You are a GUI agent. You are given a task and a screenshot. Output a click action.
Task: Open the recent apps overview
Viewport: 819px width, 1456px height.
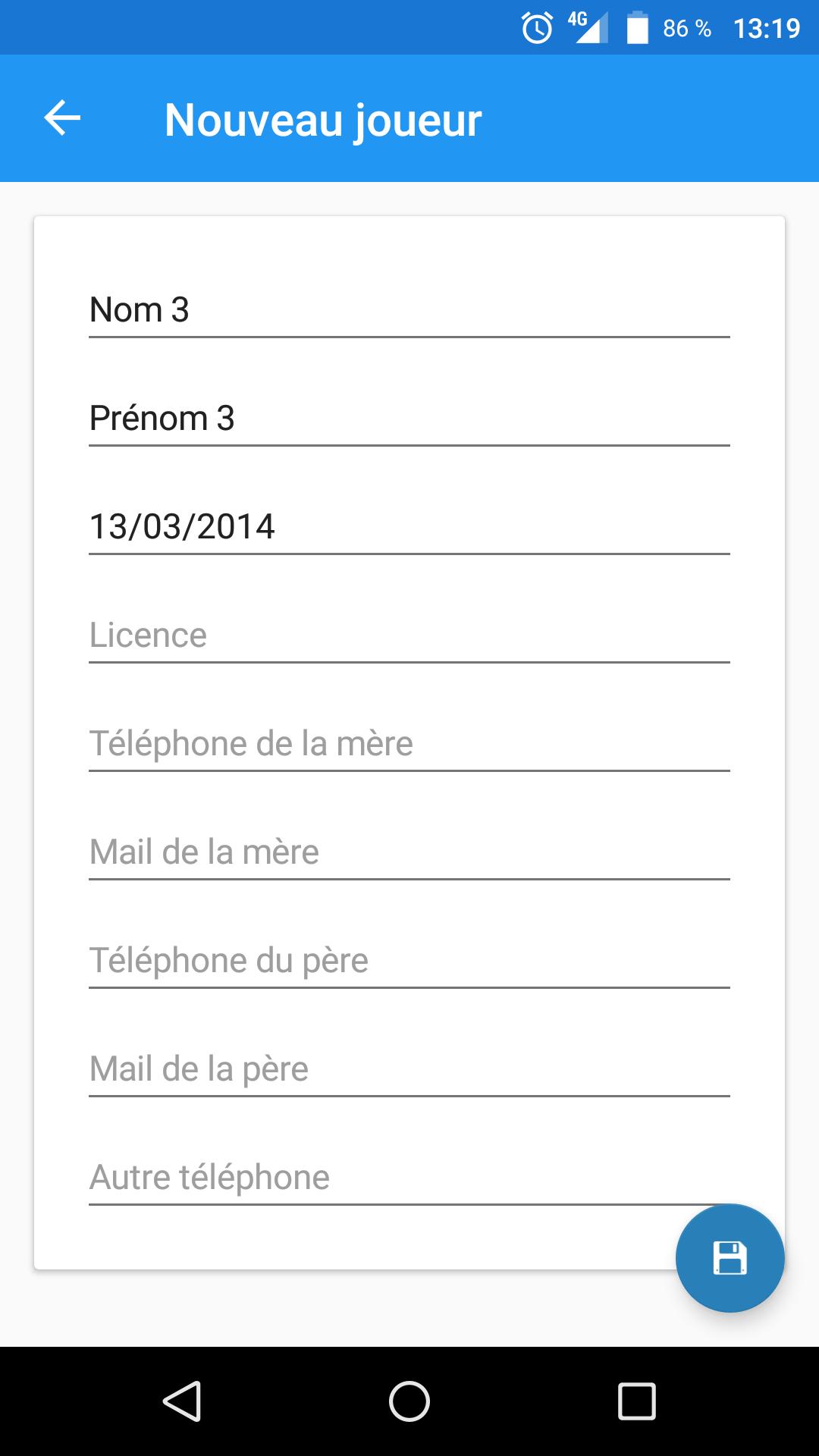coord(636,1401)
